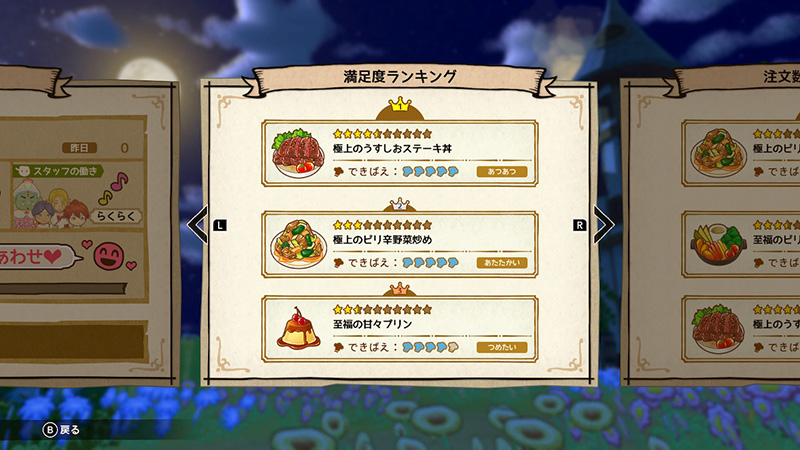Select the 極上のうすしおステーキ丼 card
Image resolution: width=800 pixels, height=450 pixels.
point(400,153)
